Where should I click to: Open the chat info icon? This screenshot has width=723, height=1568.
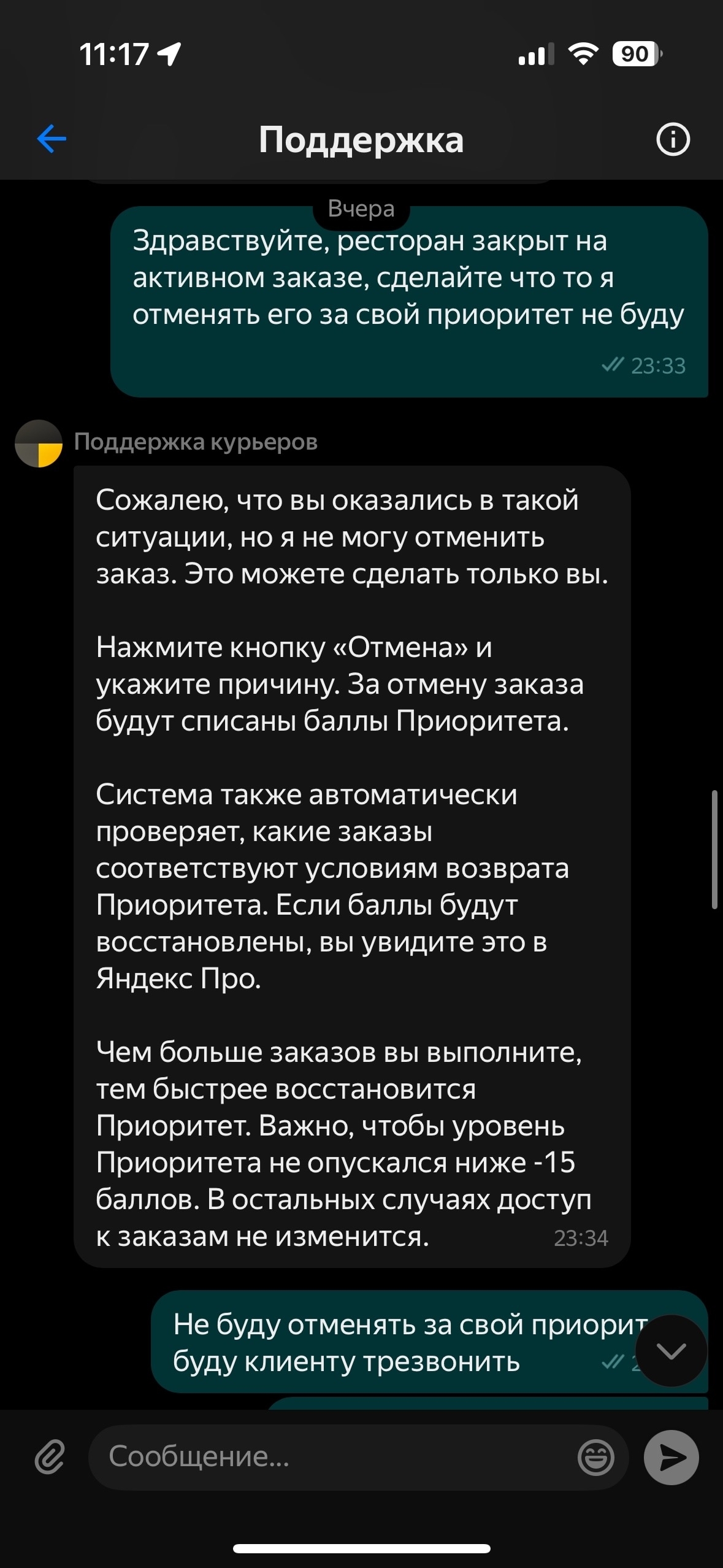(673, 139)
